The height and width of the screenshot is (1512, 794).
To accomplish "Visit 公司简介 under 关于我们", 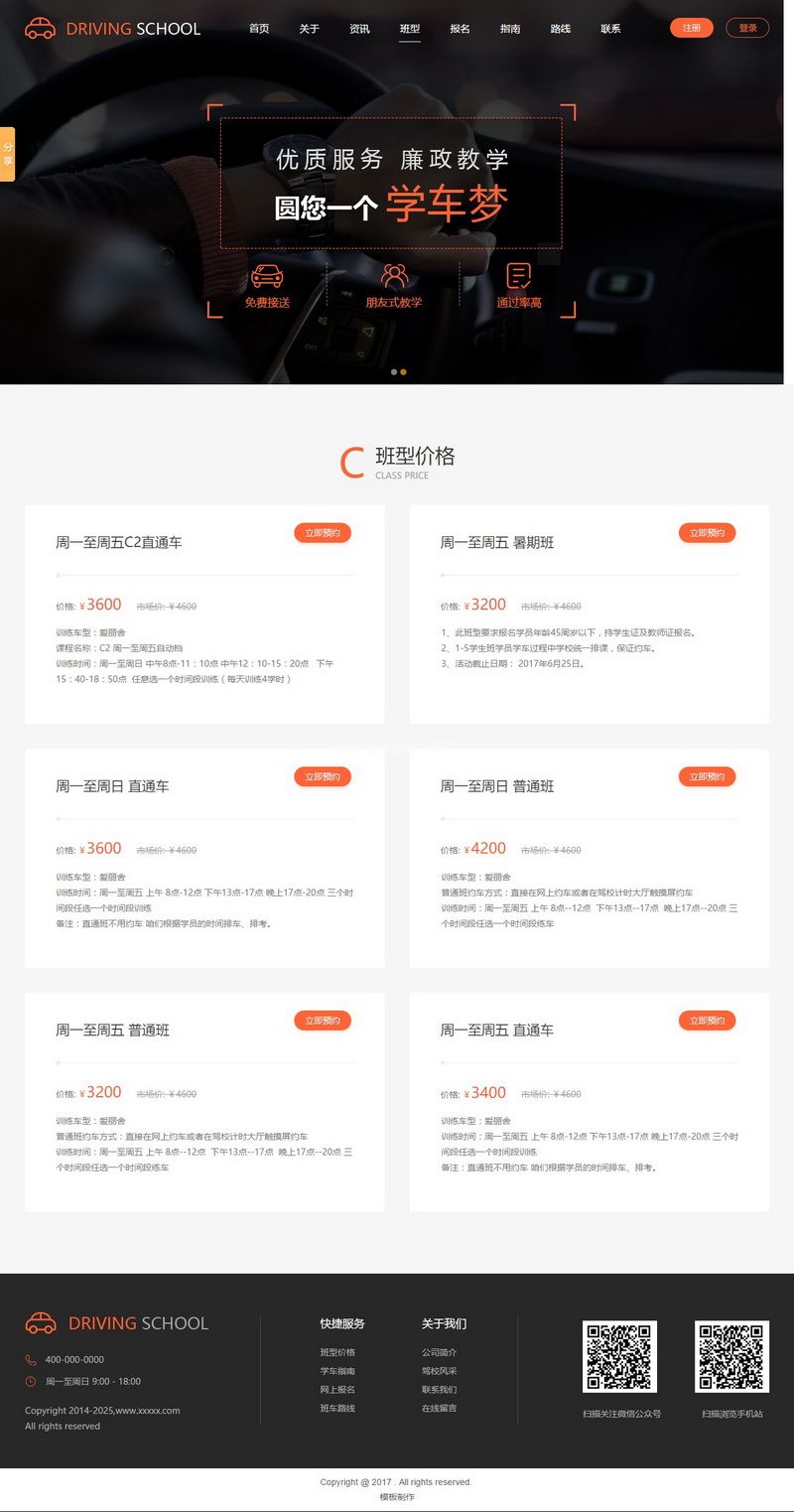I will (x=439, y=1352).
